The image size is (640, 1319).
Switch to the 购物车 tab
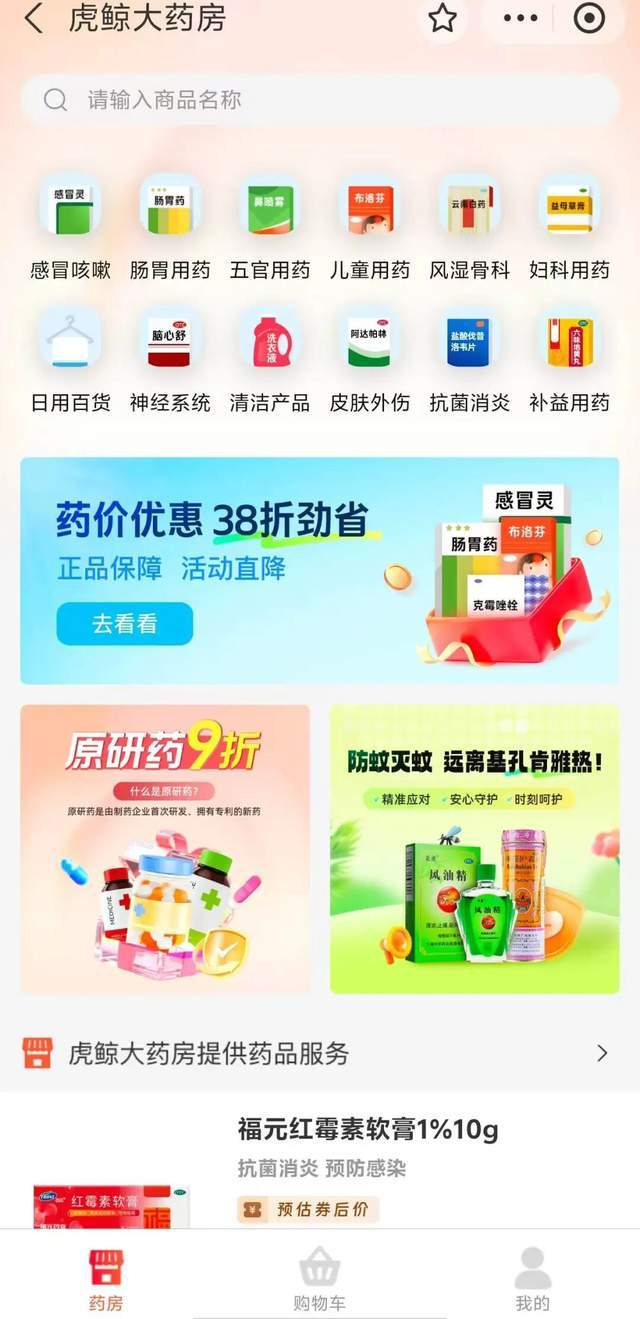pos(320,1280)
